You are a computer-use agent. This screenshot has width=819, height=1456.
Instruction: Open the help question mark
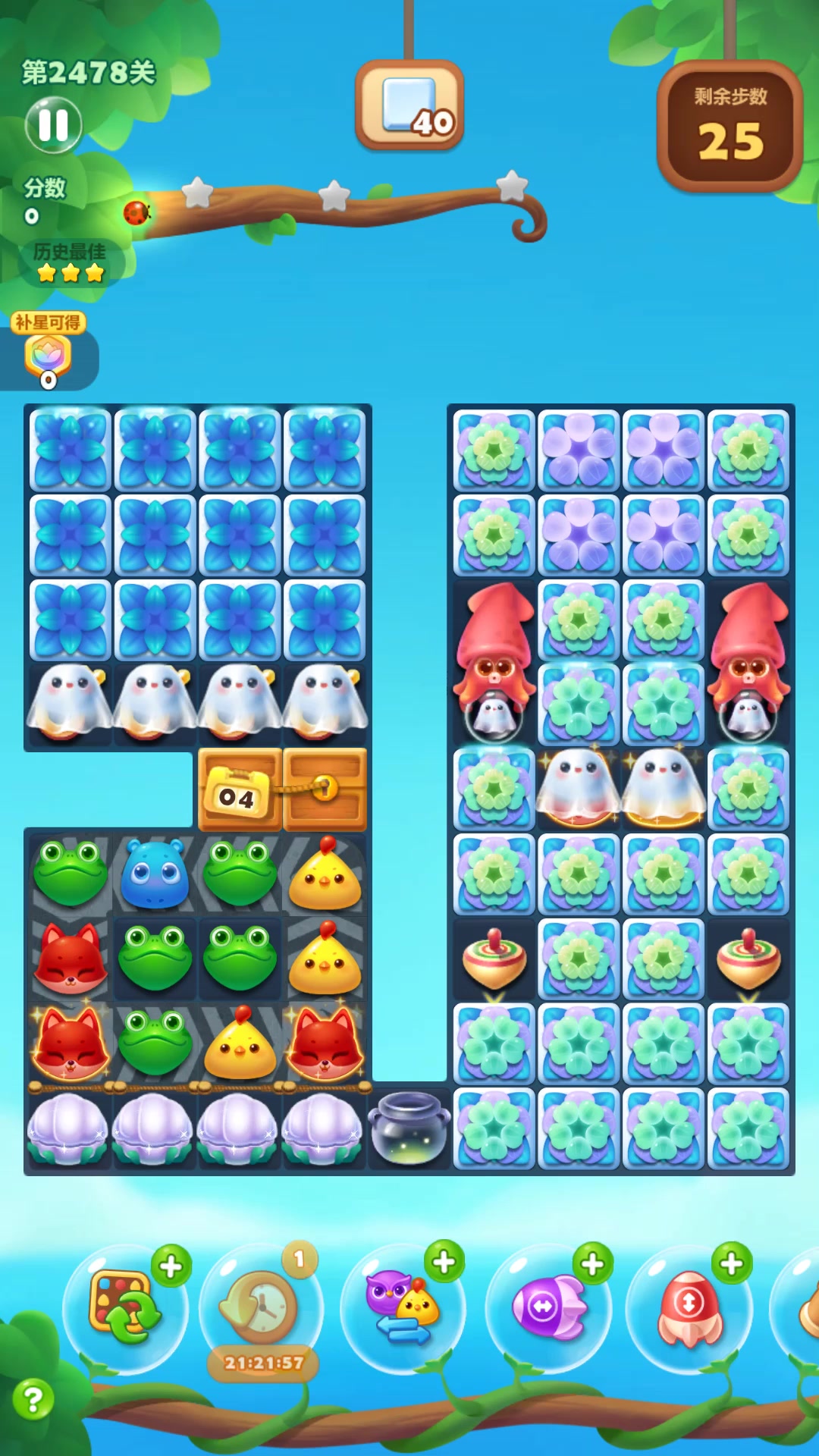click(x=33, y=1399)
